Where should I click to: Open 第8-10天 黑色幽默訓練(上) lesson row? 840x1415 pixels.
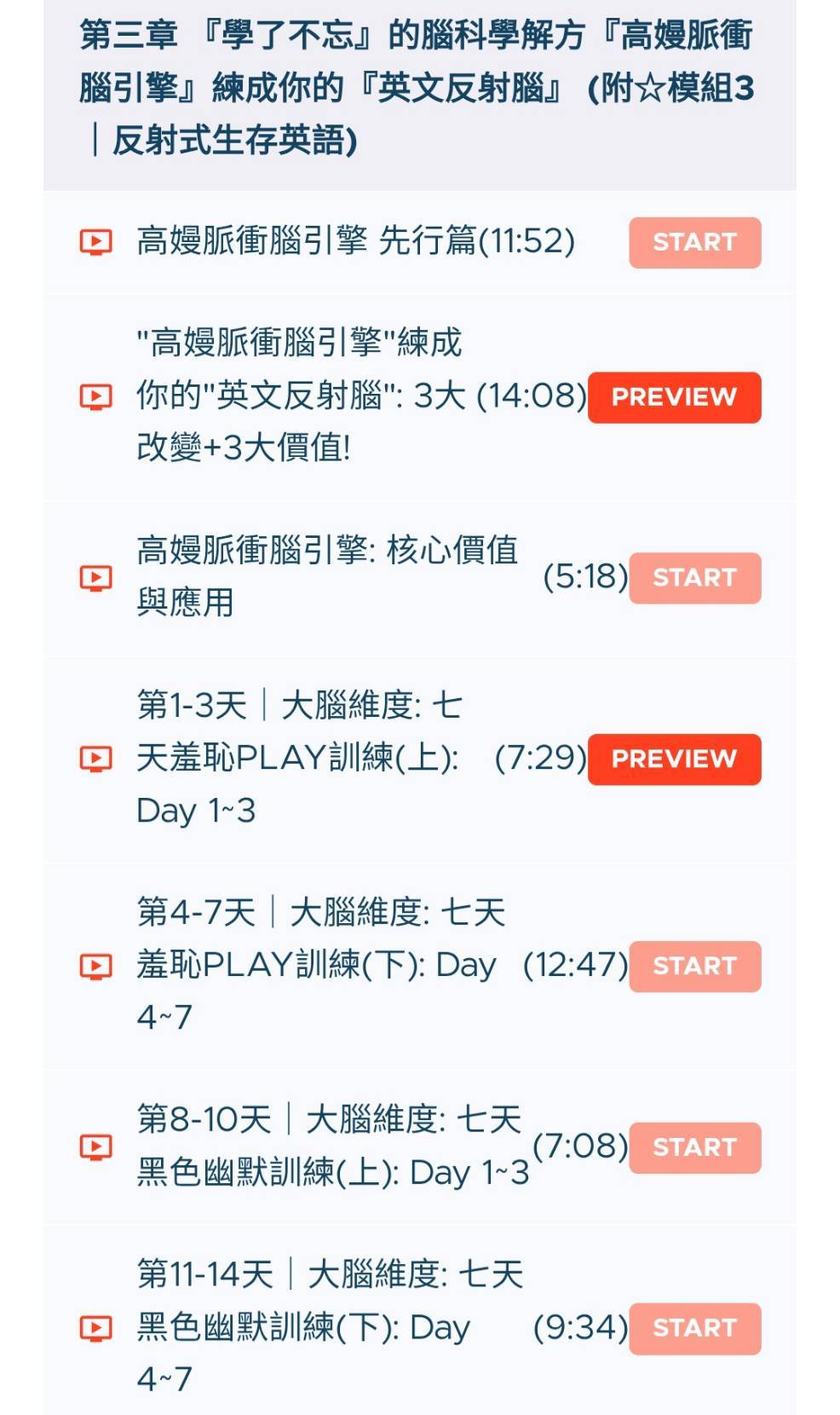click(420, 1147)
